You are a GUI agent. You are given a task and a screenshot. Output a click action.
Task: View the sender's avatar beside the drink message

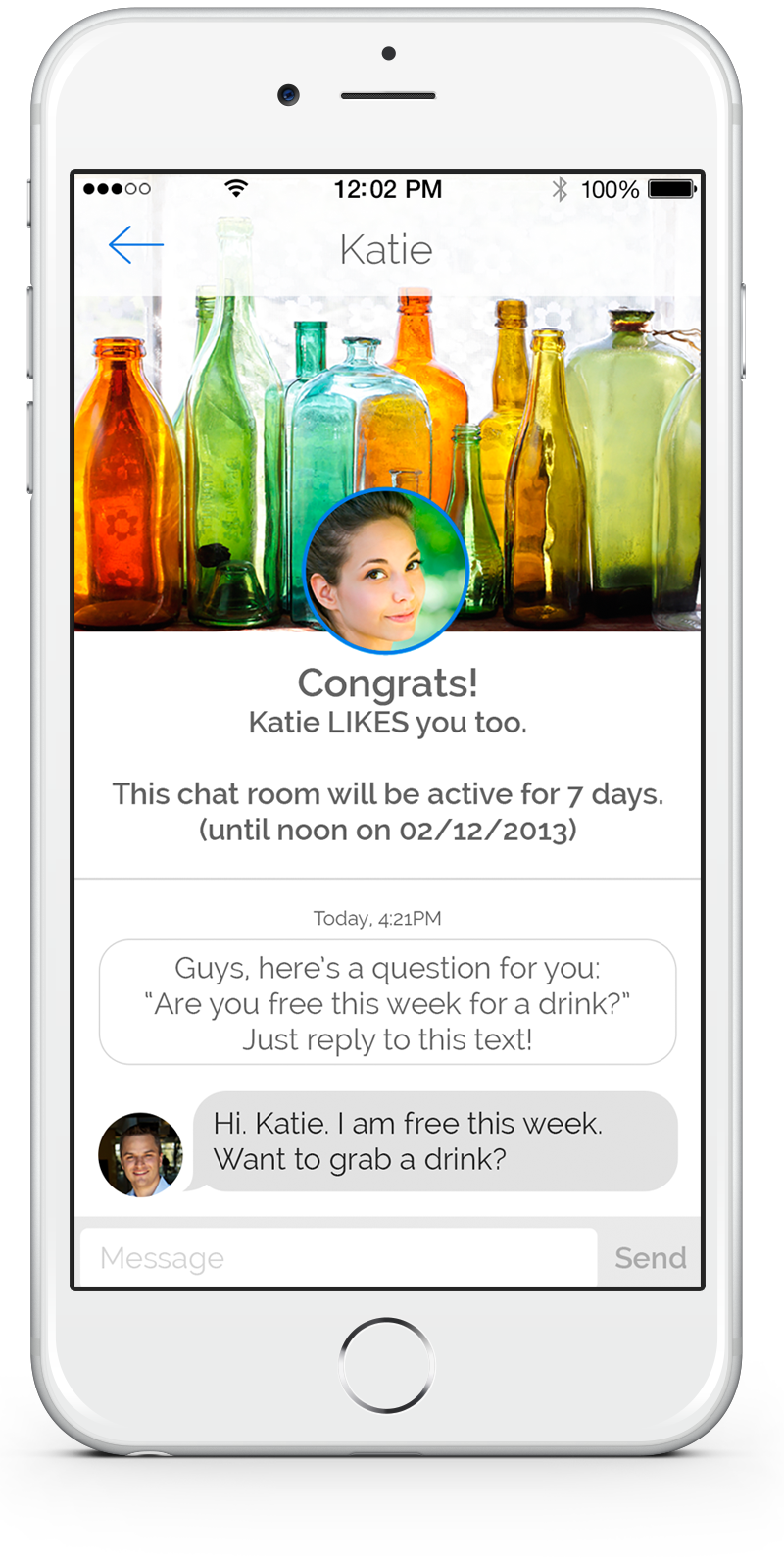(141, 1154)
